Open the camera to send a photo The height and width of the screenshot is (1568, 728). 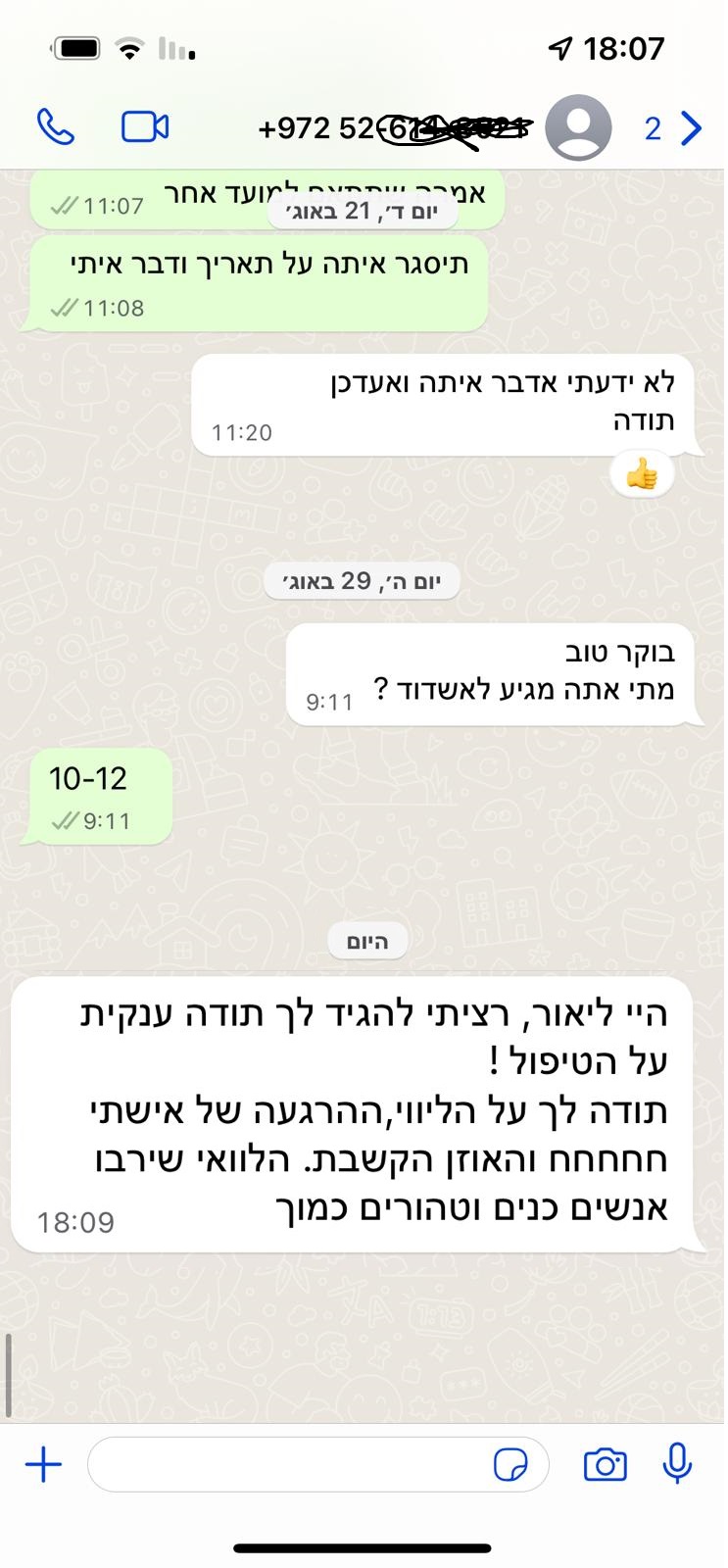(605, 1465)
